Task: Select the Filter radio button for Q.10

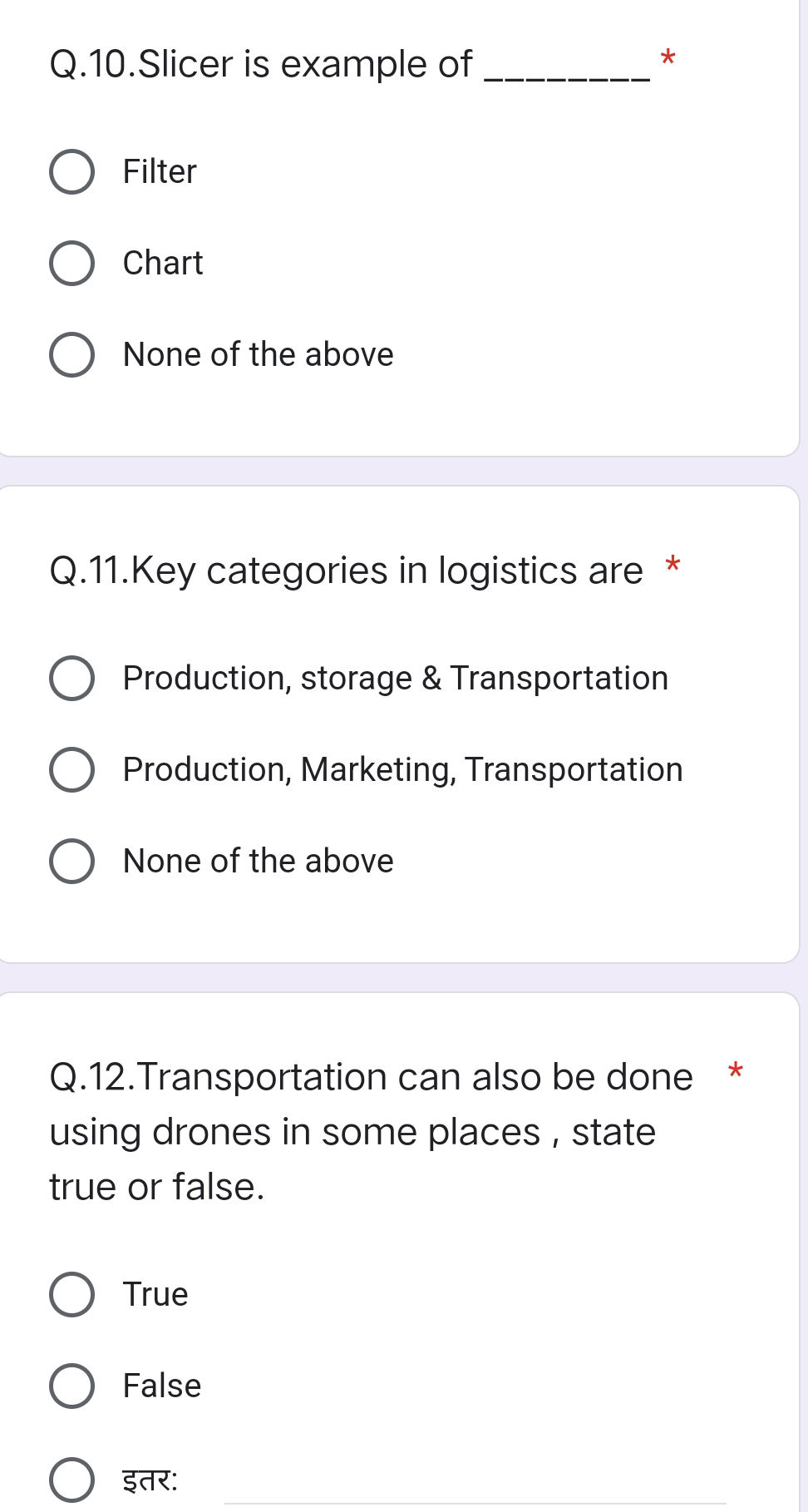Action: (x=73, y=171)
